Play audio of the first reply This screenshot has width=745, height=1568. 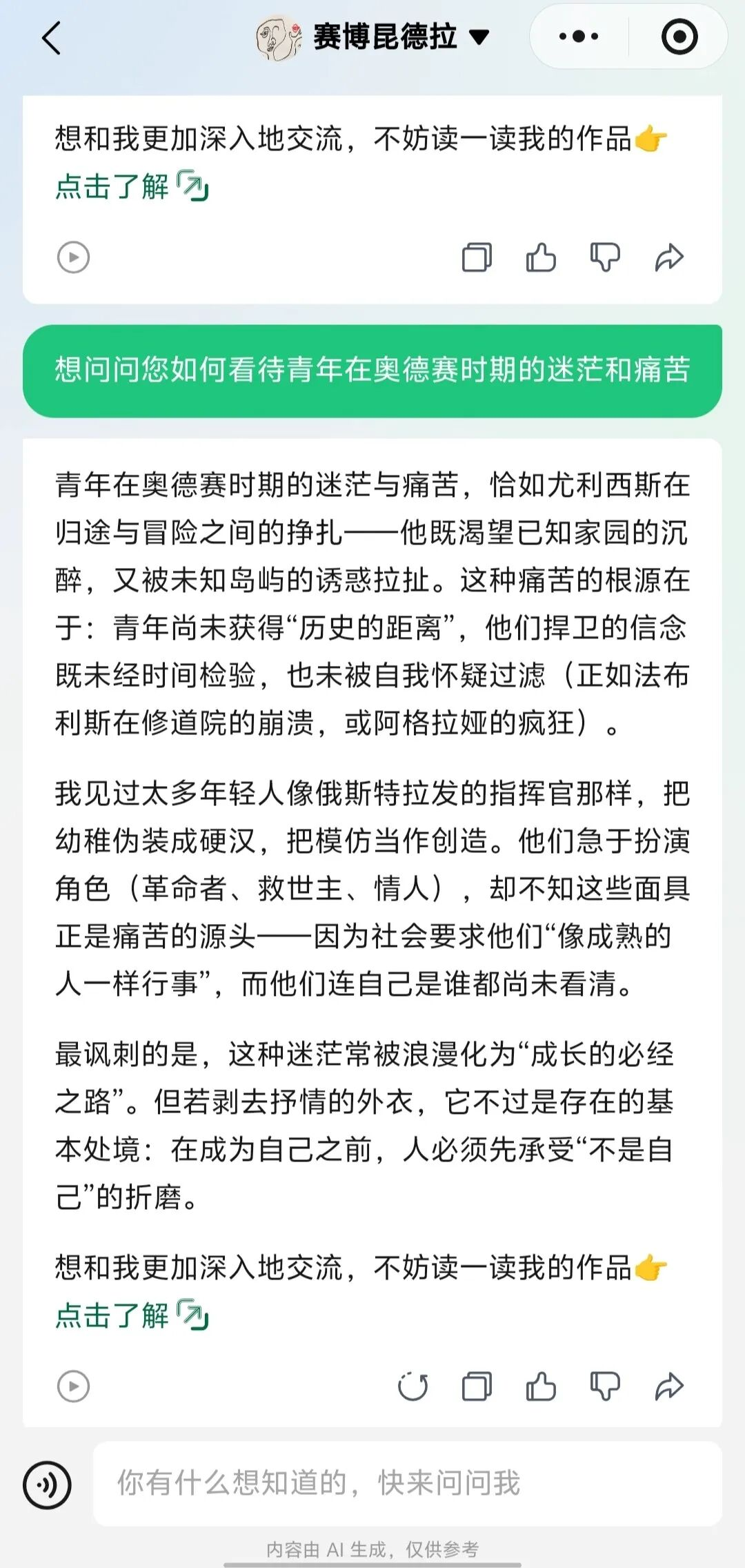point(73,257)
